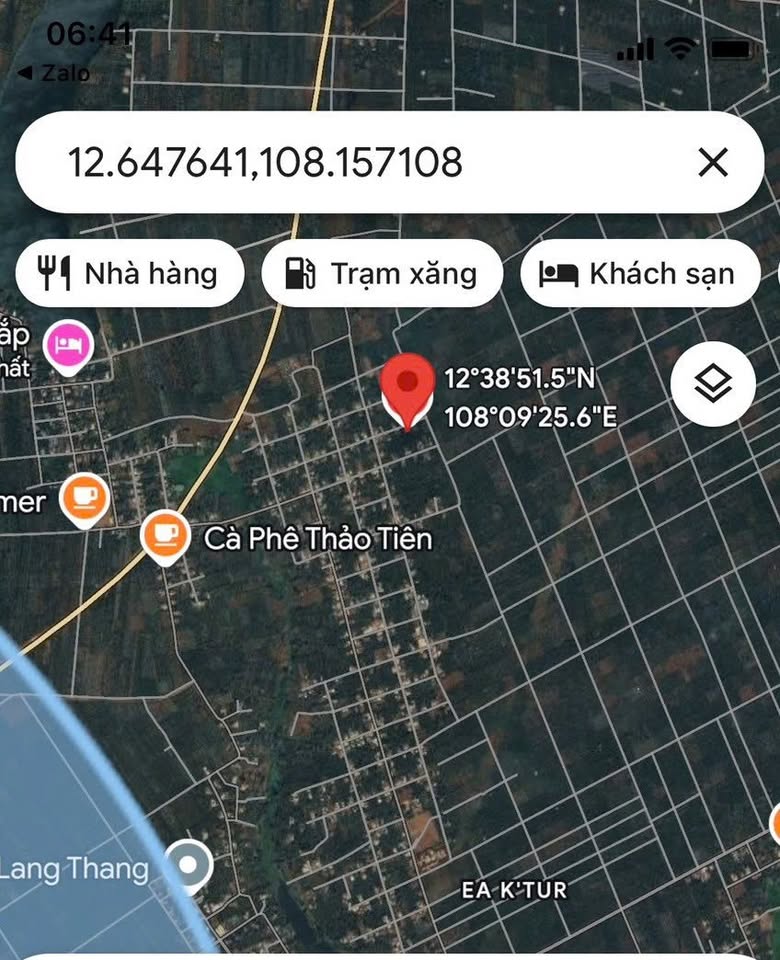The width and height of the screenshot is (780, 960).
Task: Filter map results by Khách sạn
Action: (x=640, y=273)
